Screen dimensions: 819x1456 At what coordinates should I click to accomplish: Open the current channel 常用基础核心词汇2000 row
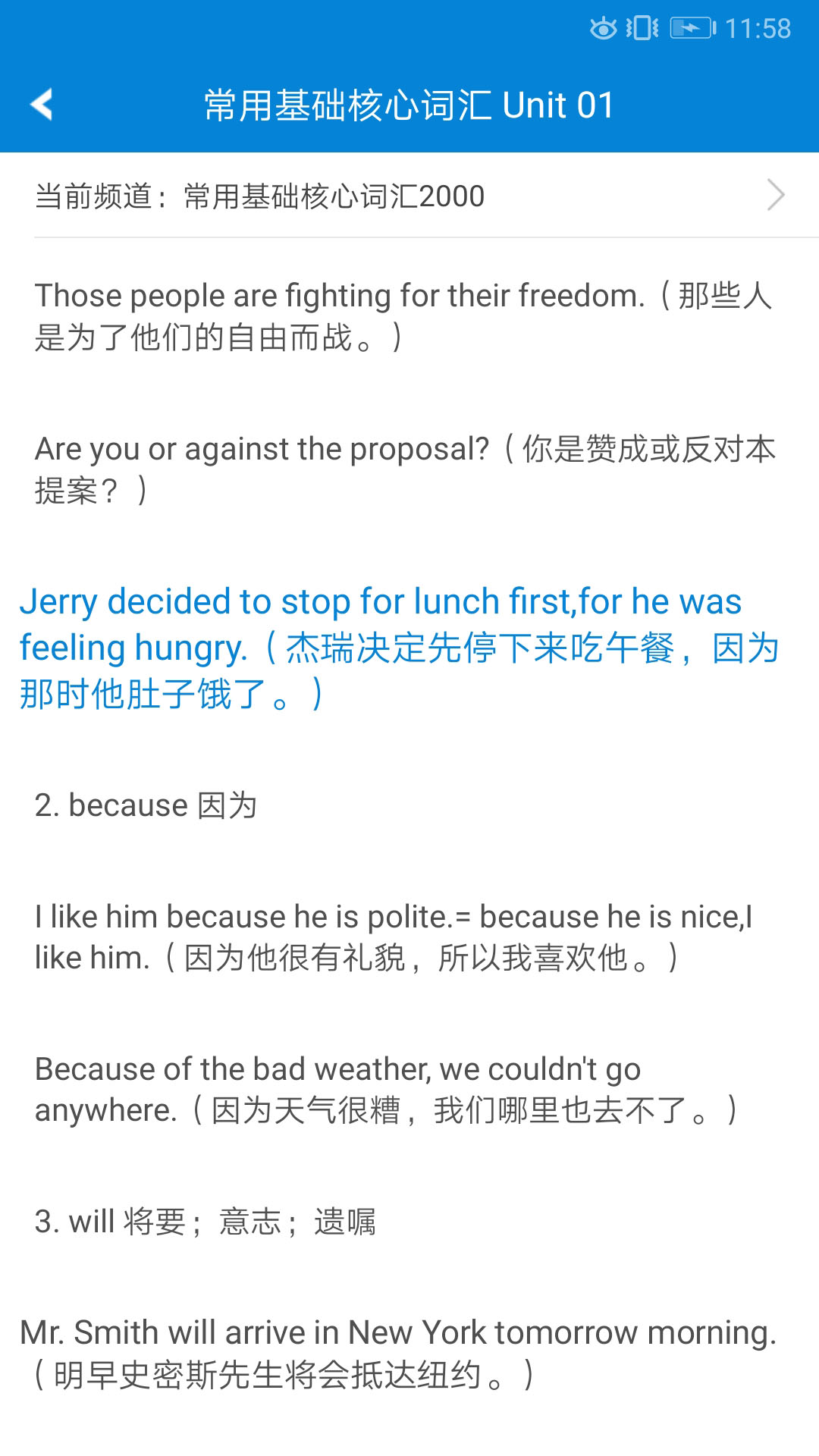409,196
